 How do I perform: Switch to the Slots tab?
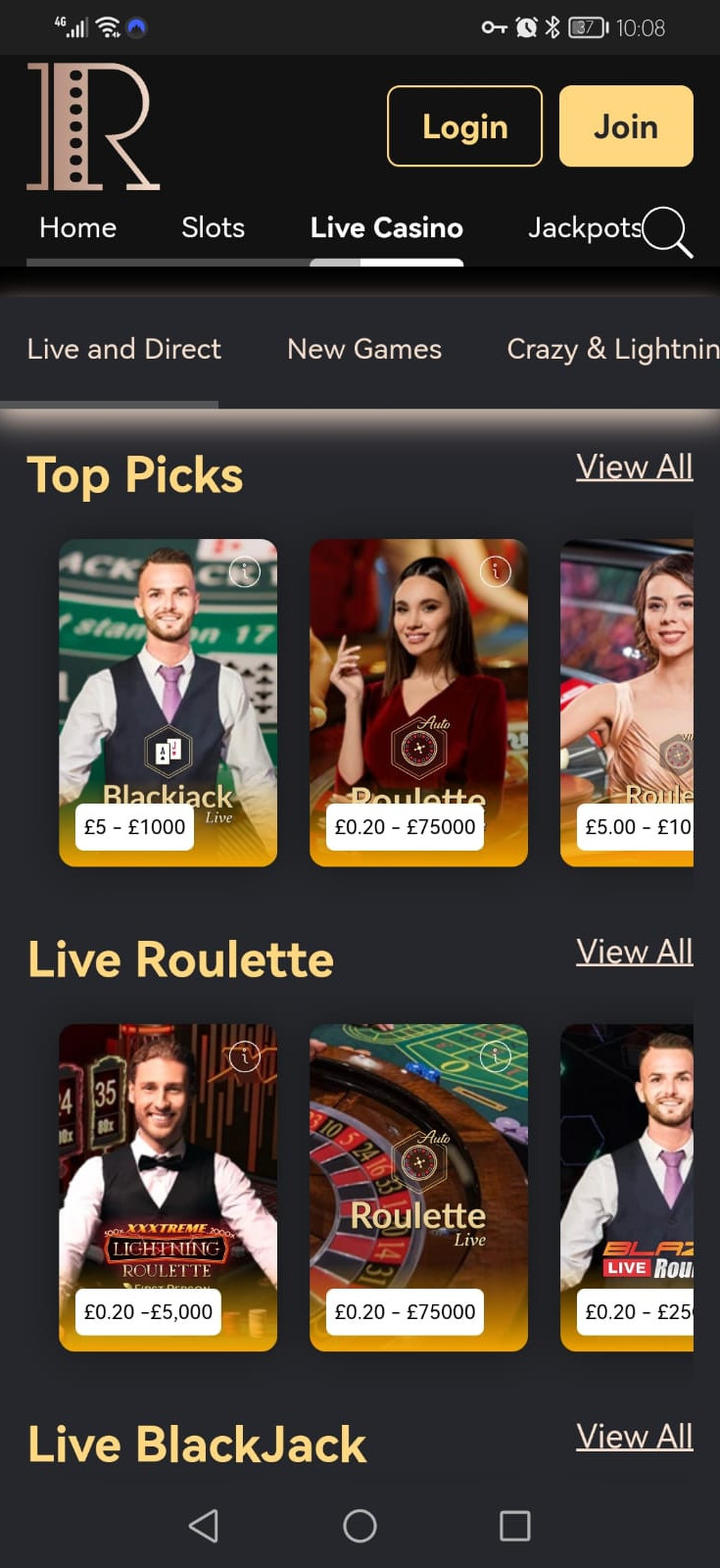click(x=212, y=227)
